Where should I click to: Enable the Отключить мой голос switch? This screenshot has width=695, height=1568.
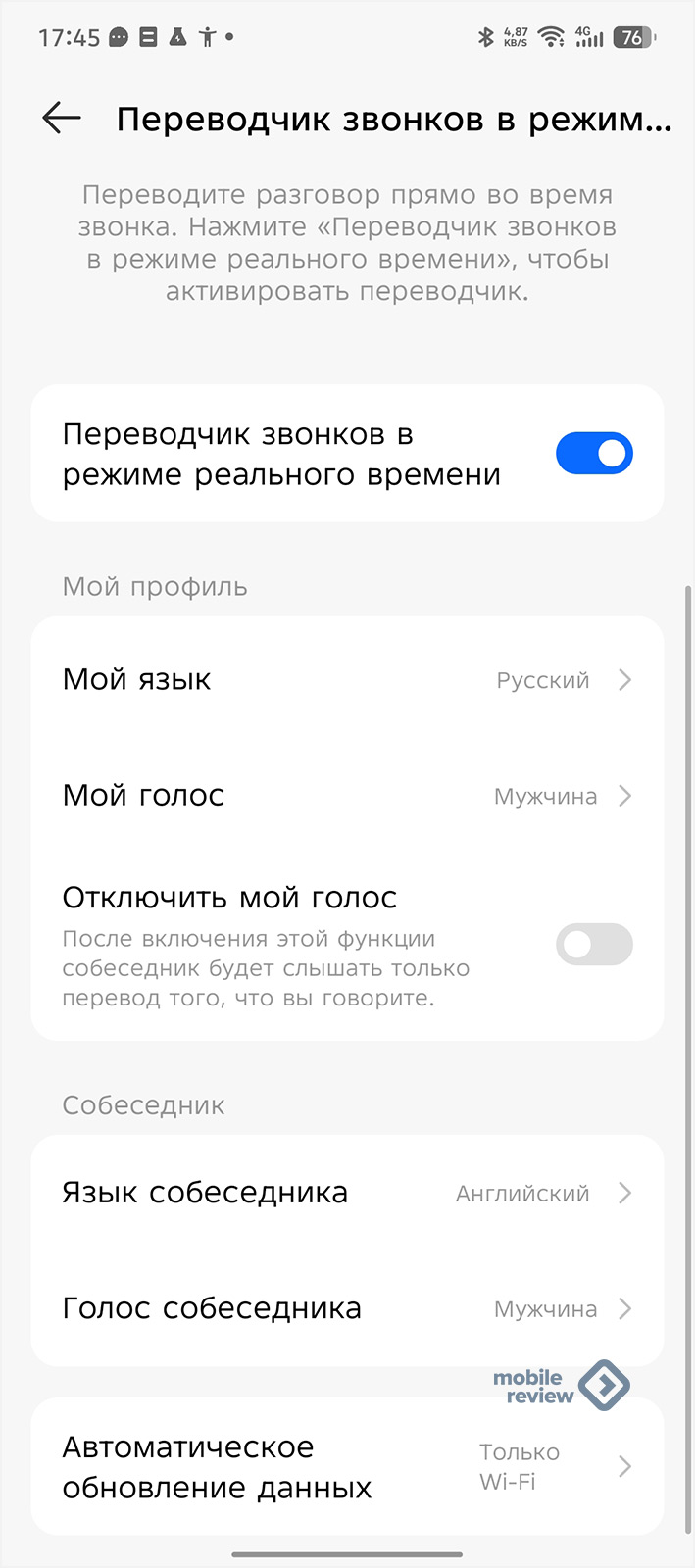(594, 945)
